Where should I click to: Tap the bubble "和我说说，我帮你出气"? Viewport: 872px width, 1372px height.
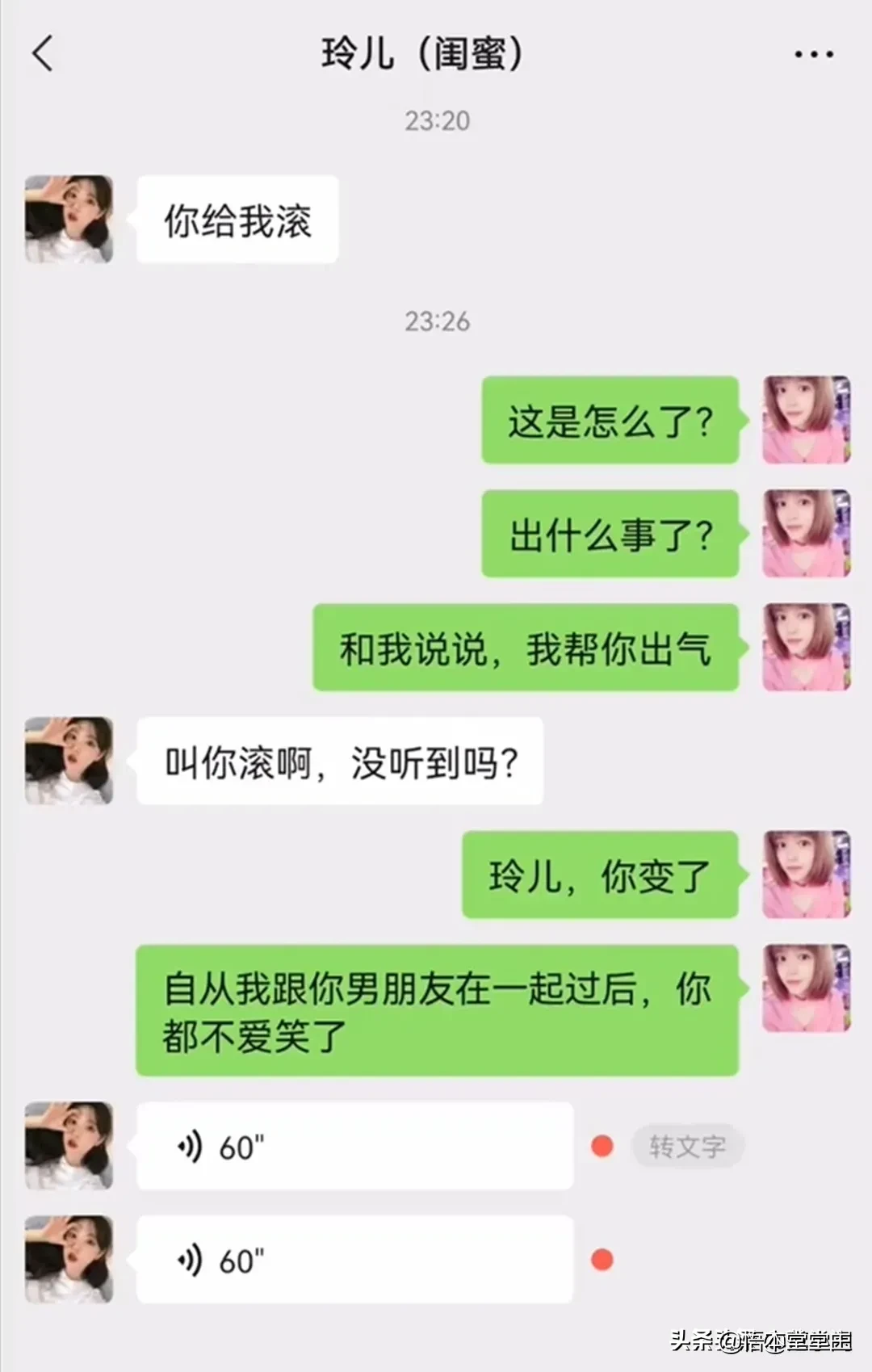pyautogui.click(x=525, y=650)
